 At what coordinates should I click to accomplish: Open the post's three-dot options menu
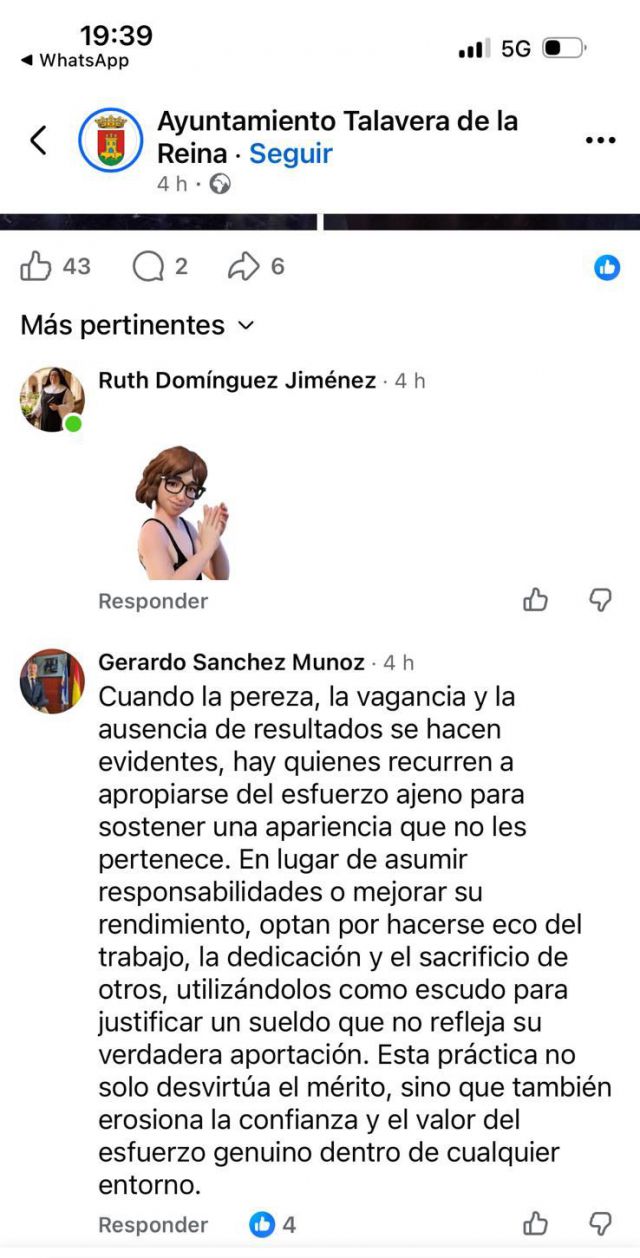[x=600, y=140]
